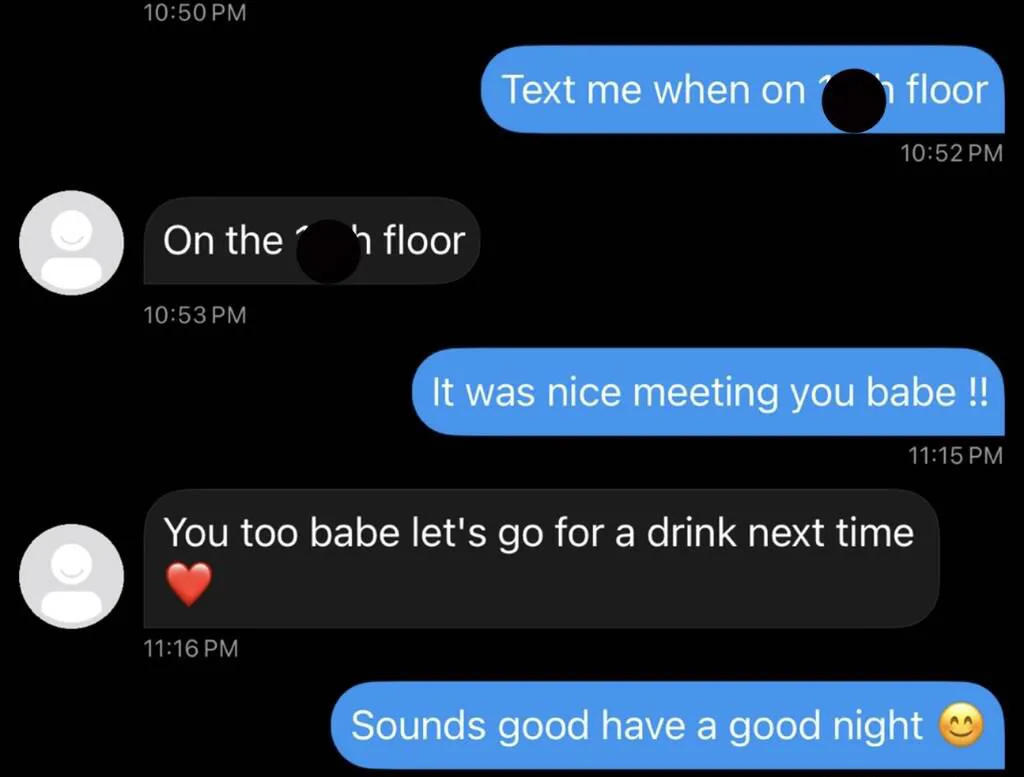Image resolution: width=1024 pixels, height=777 pixels.
Task: Open sender's avatar beside 'On the floor' message
Action: [71, 241]
